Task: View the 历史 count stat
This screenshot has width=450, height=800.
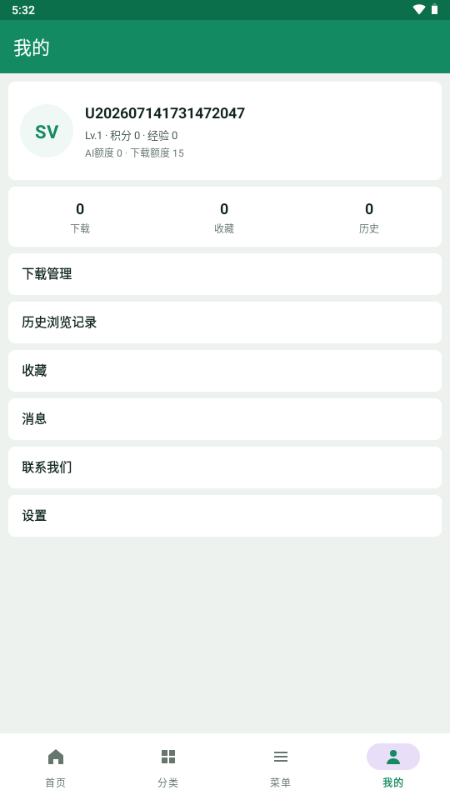Action: coord(369,217)
